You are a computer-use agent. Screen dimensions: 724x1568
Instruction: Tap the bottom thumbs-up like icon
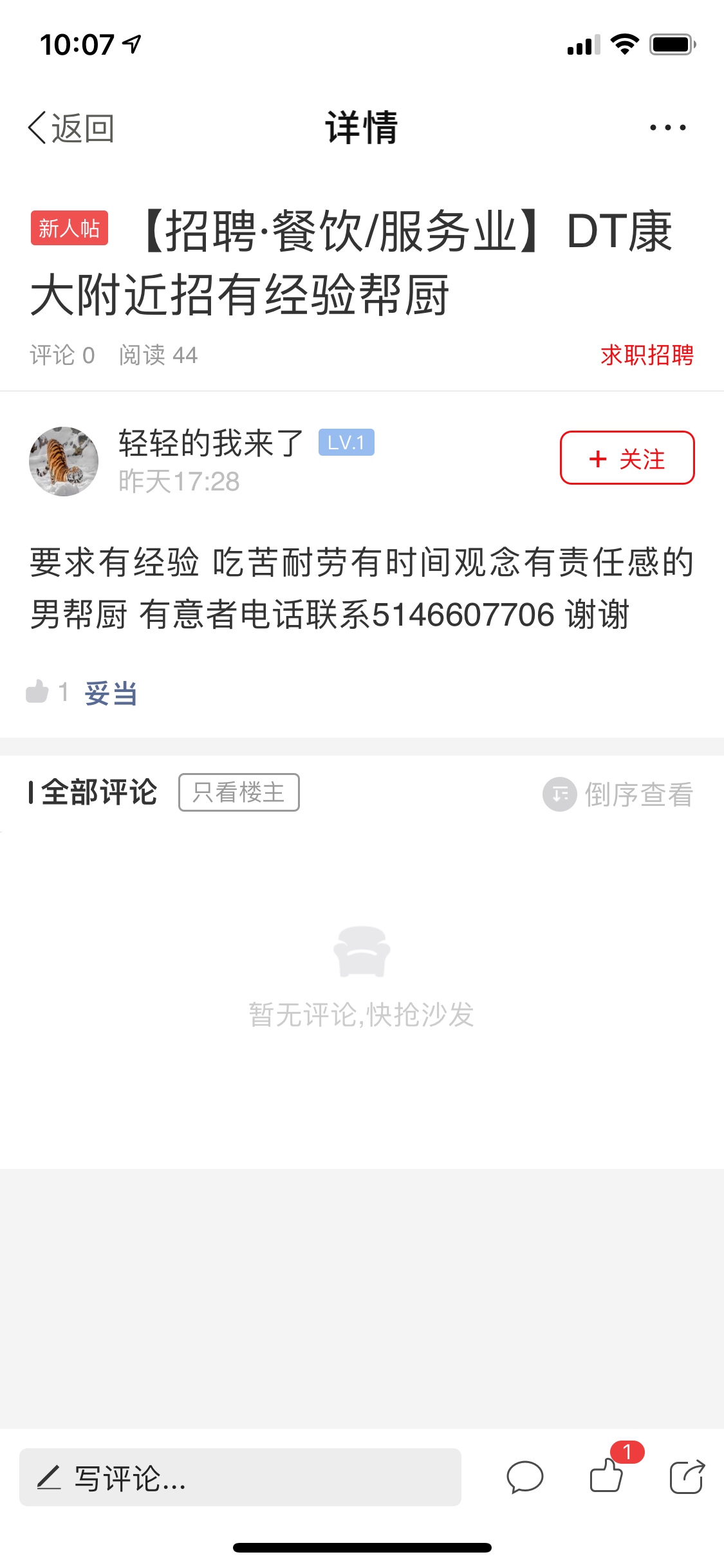pos(606,1475)
